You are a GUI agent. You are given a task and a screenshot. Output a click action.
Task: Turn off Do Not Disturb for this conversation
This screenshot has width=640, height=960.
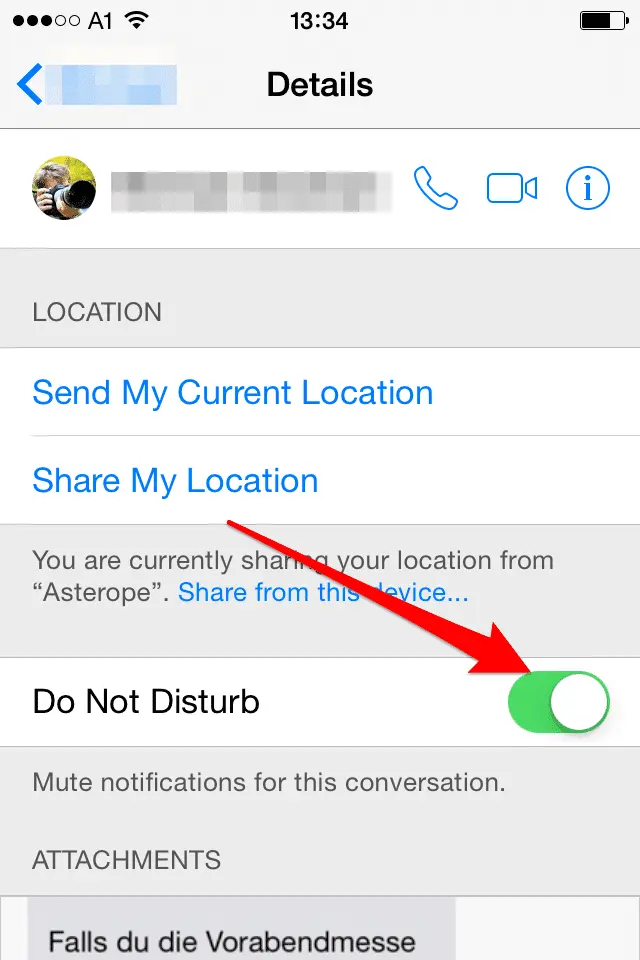coord(559,702)
